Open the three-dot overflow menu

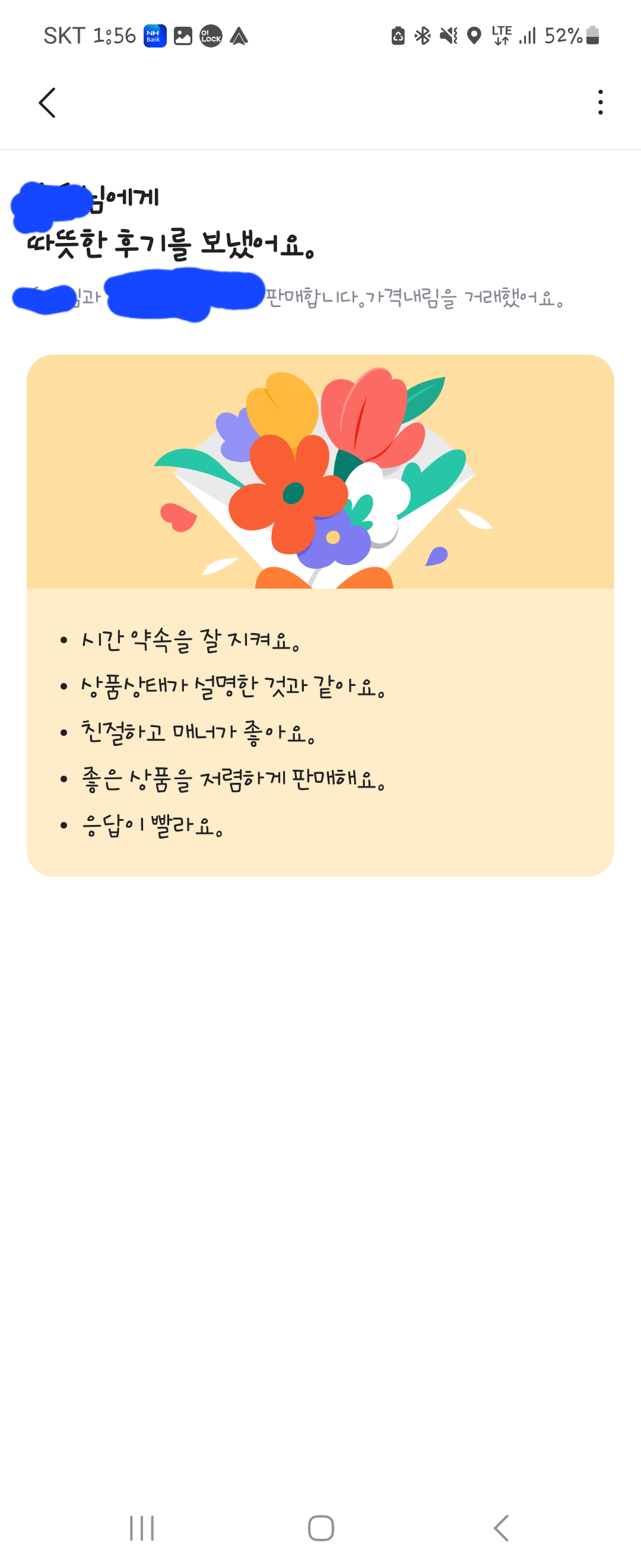pyautogui.click(x=600, y=102)
